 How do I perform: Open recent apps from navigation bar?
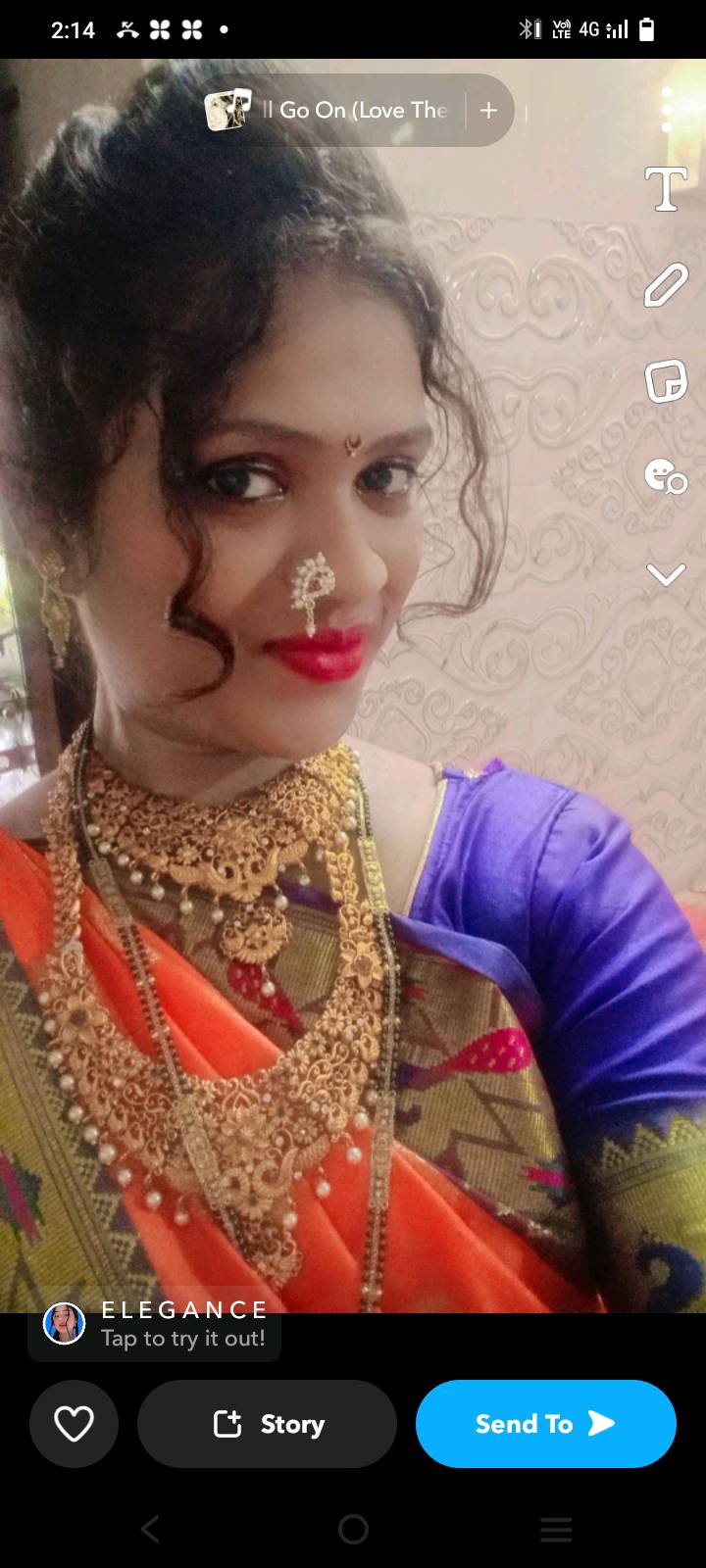tap(556, 1529)
